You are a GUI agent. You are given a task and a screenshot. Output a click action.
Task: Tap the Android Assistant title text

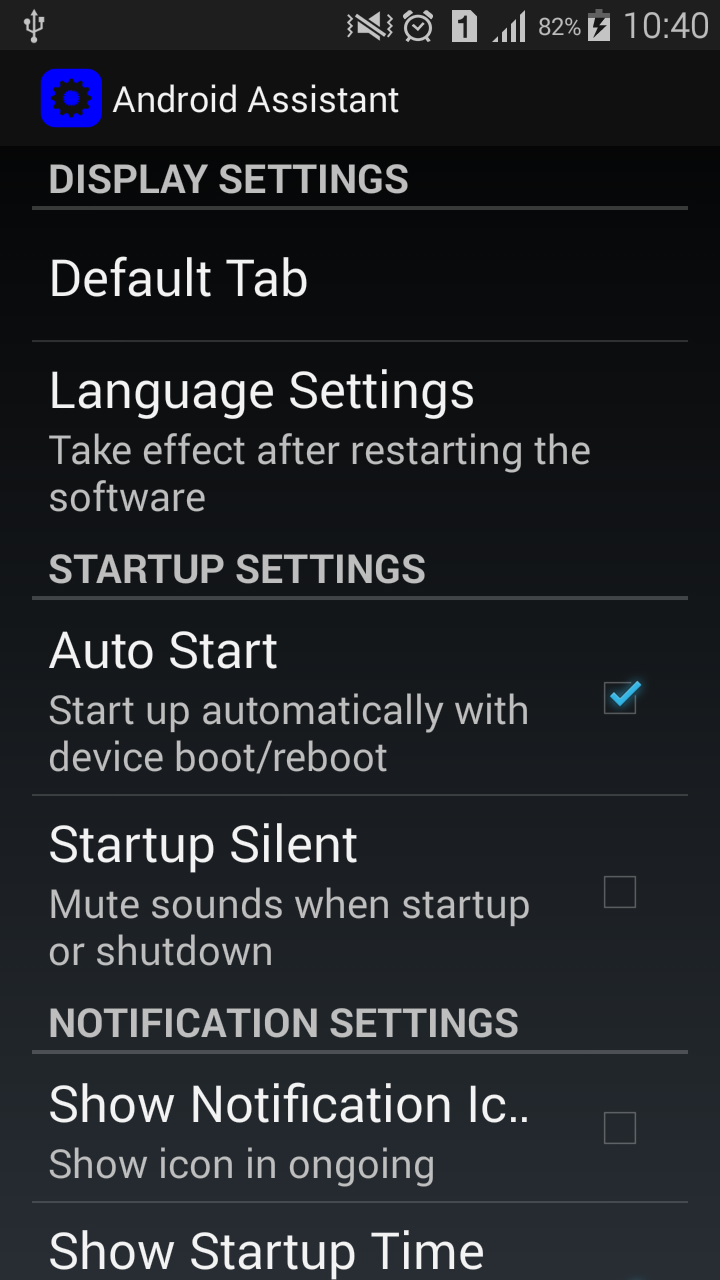click(x=256, y=98)
